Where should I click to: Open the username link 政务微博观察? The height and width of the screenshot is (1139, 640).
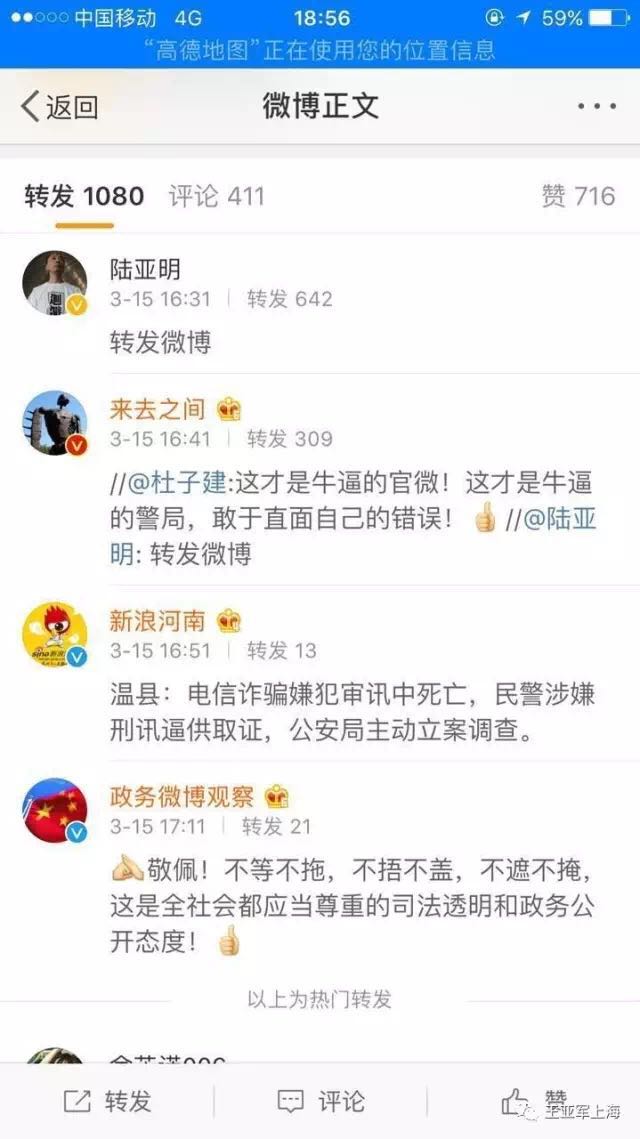click(181, 797)
